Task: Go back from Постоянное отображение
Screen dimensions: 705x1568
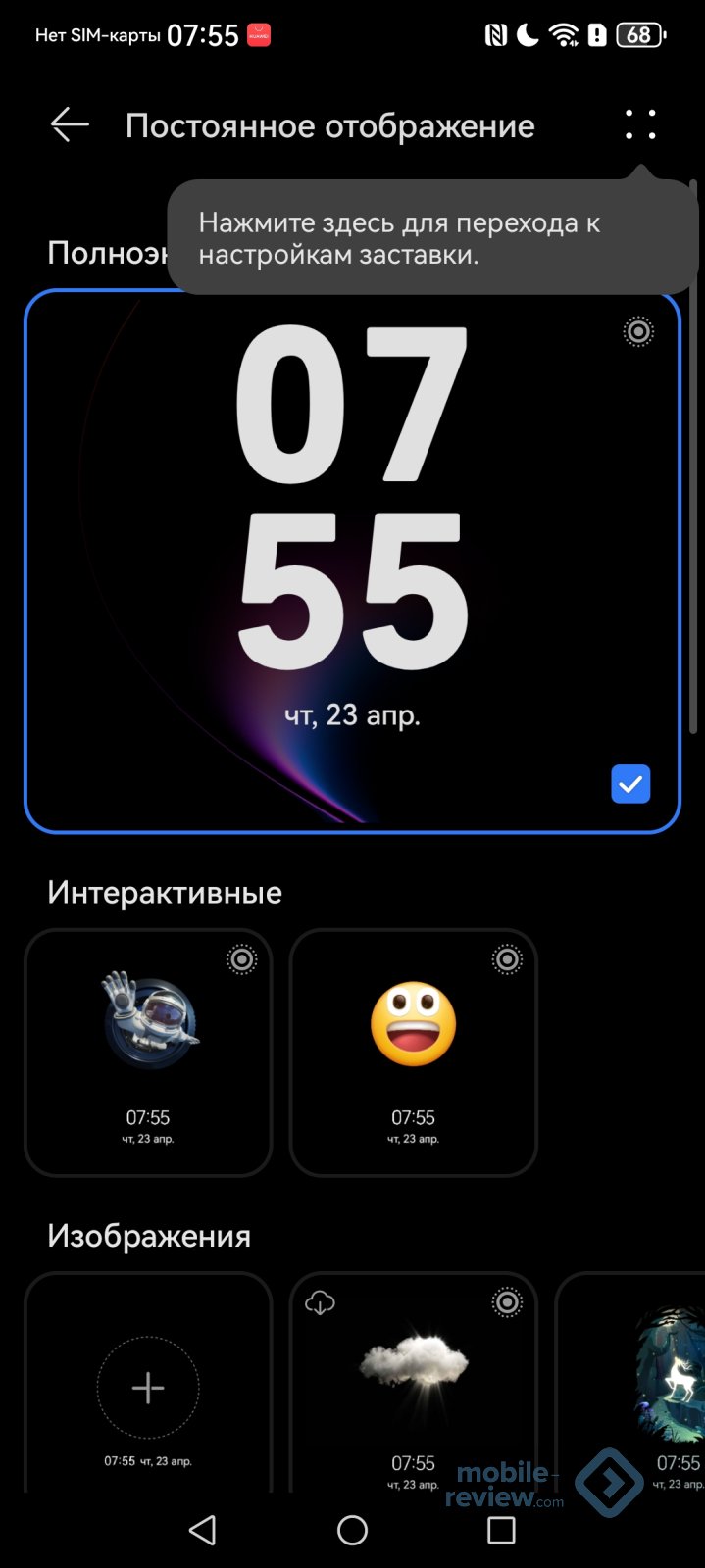Action: tap(70, 125)
